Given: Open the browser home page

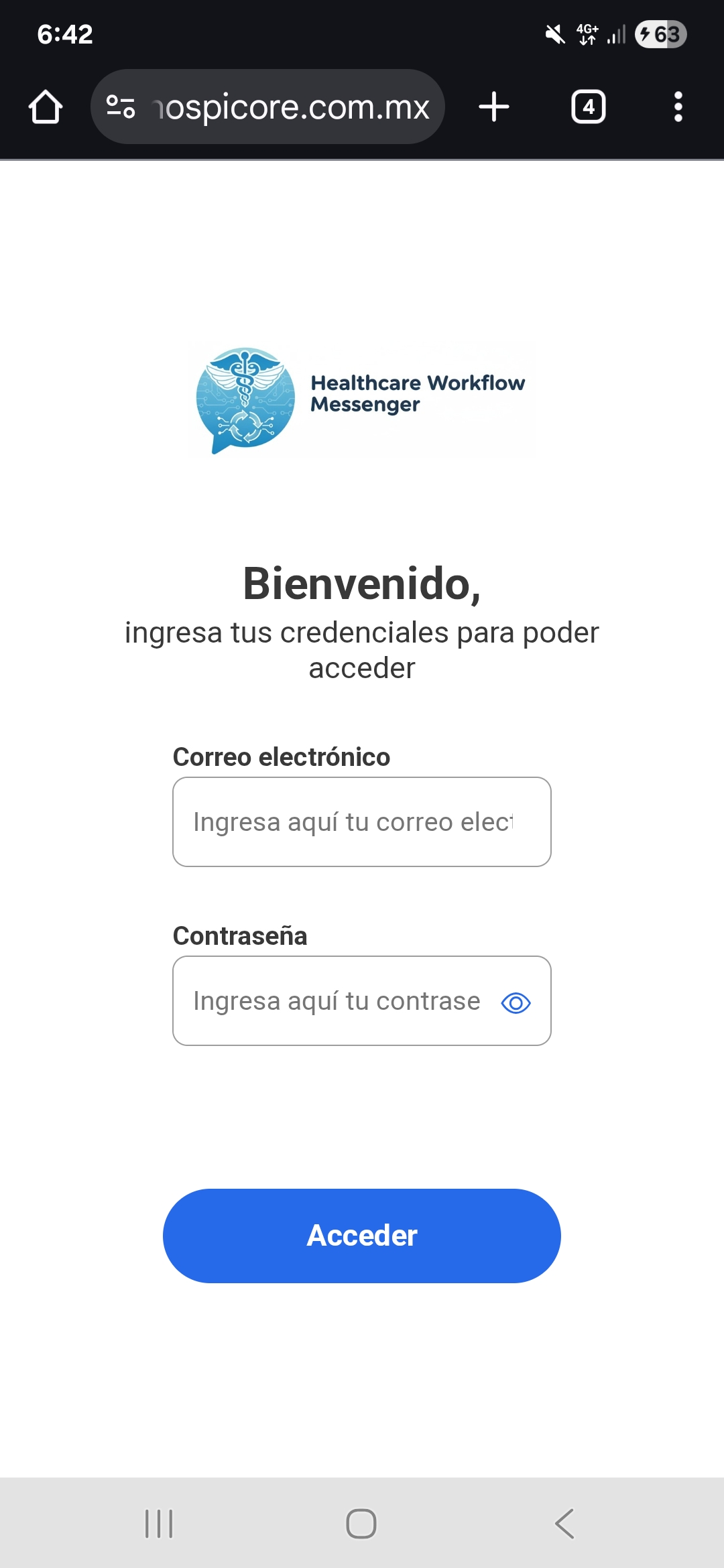Looking at the screenshot, I should pyautogui.click(x=46, y=107).
